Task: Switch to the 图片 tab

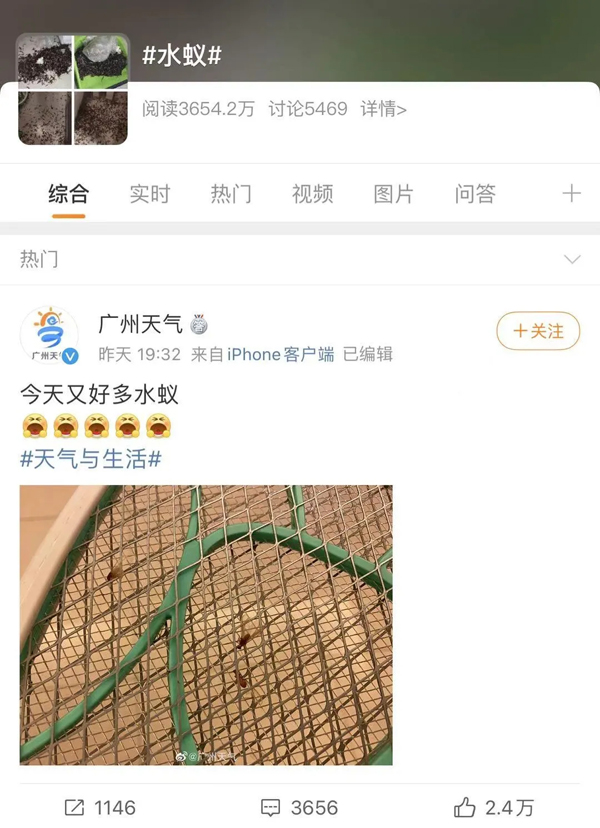Action: pyautogui.click(x=393, y=194)
